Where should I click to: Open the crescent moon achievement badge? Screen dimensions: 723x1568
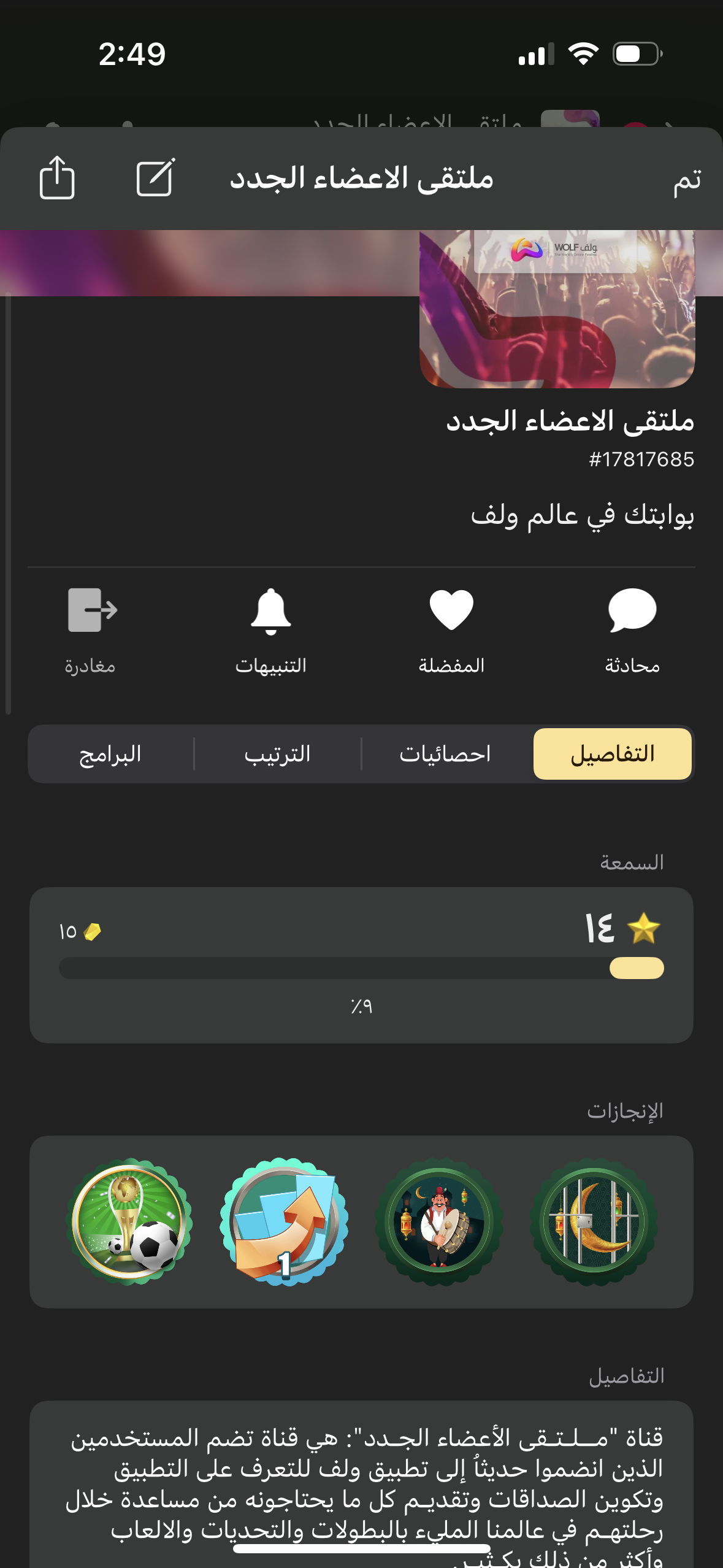pos(594,1222)
